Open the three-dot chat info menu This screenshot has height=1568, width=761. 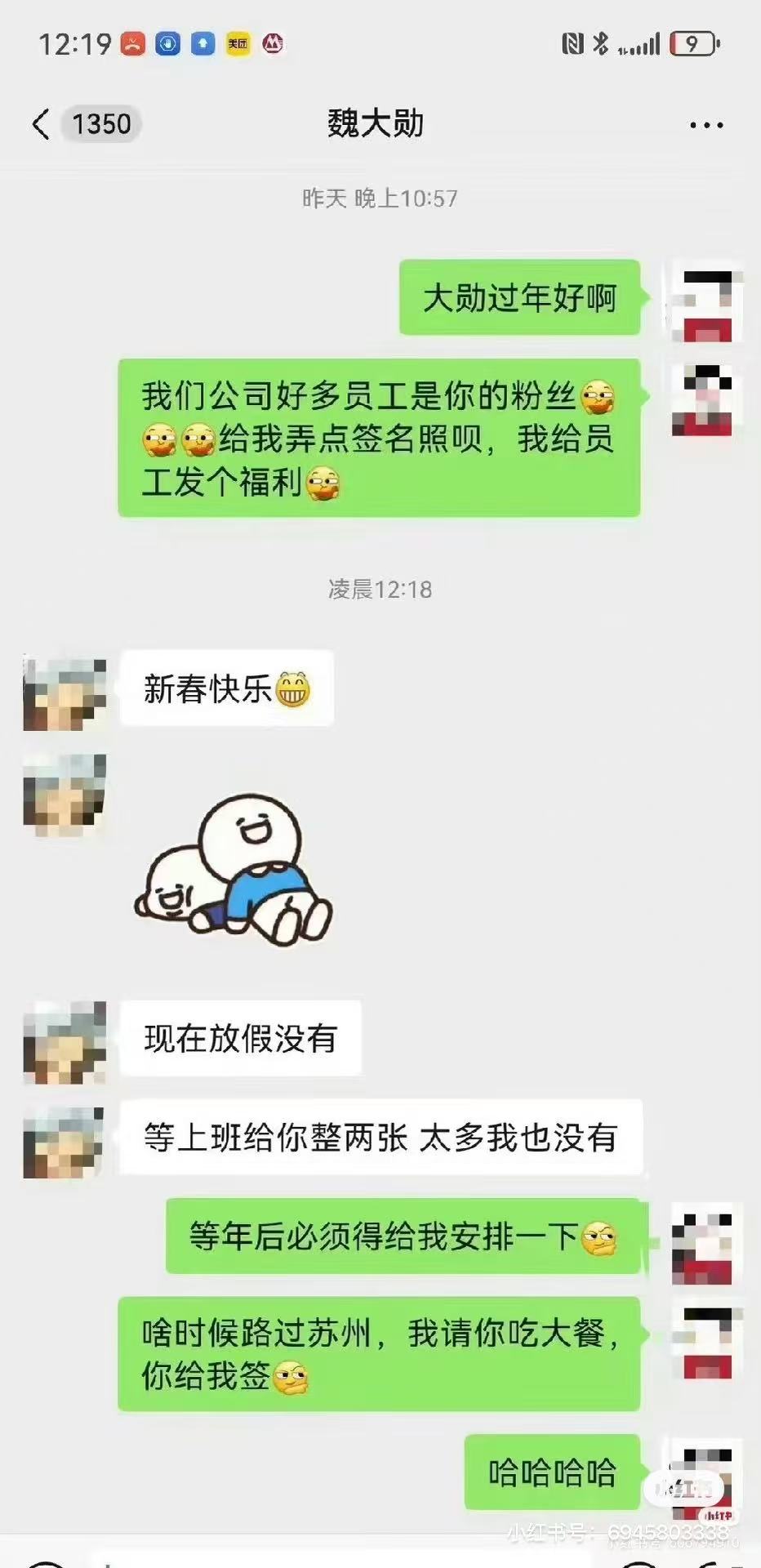705,126
